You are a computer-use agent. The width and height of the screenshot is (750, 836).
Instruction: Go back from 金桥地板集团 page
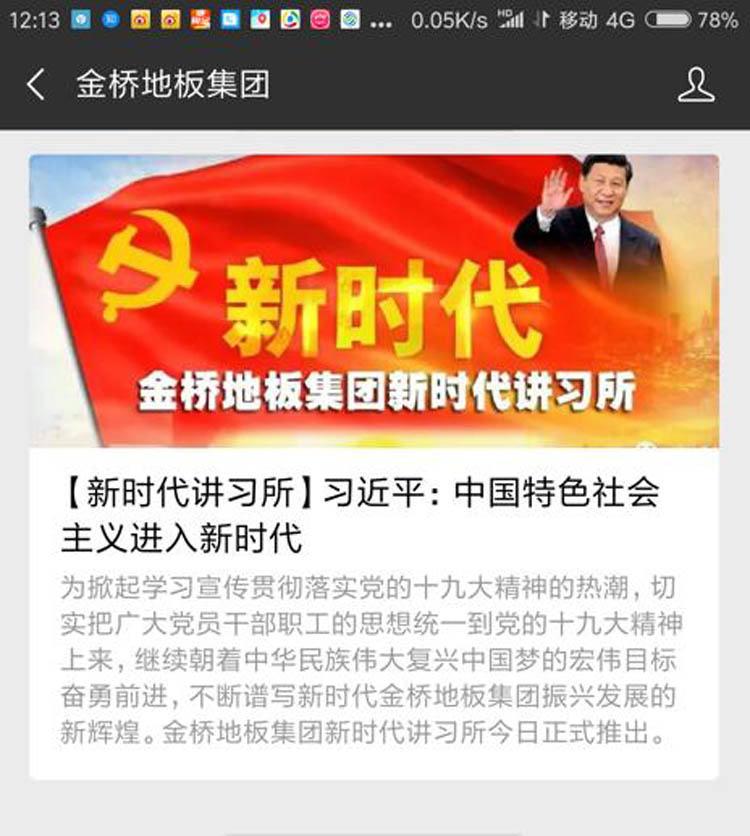(x=36, y=85)
